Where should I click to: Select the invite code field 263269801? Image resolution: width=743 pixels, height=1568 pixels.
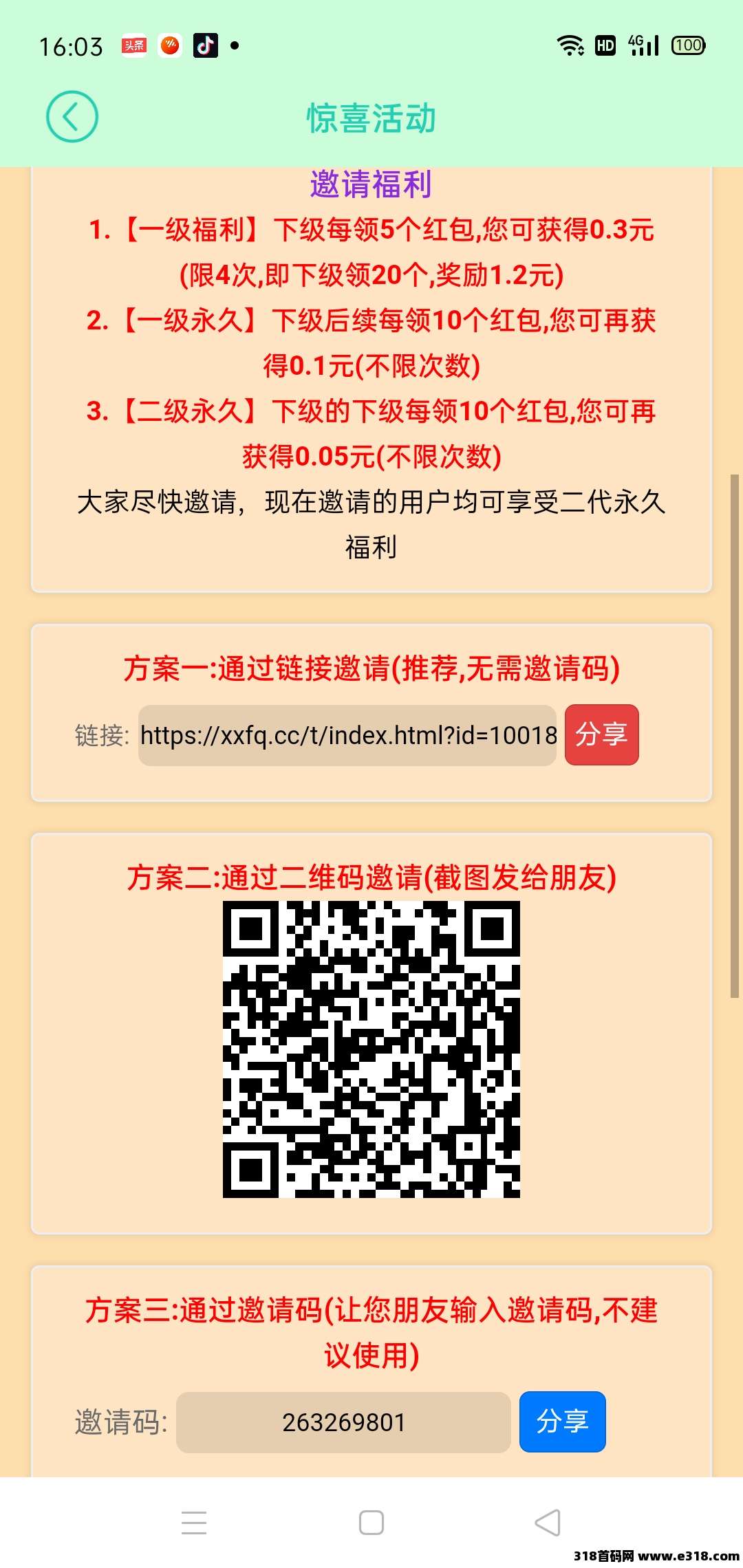pos(343,1422)
